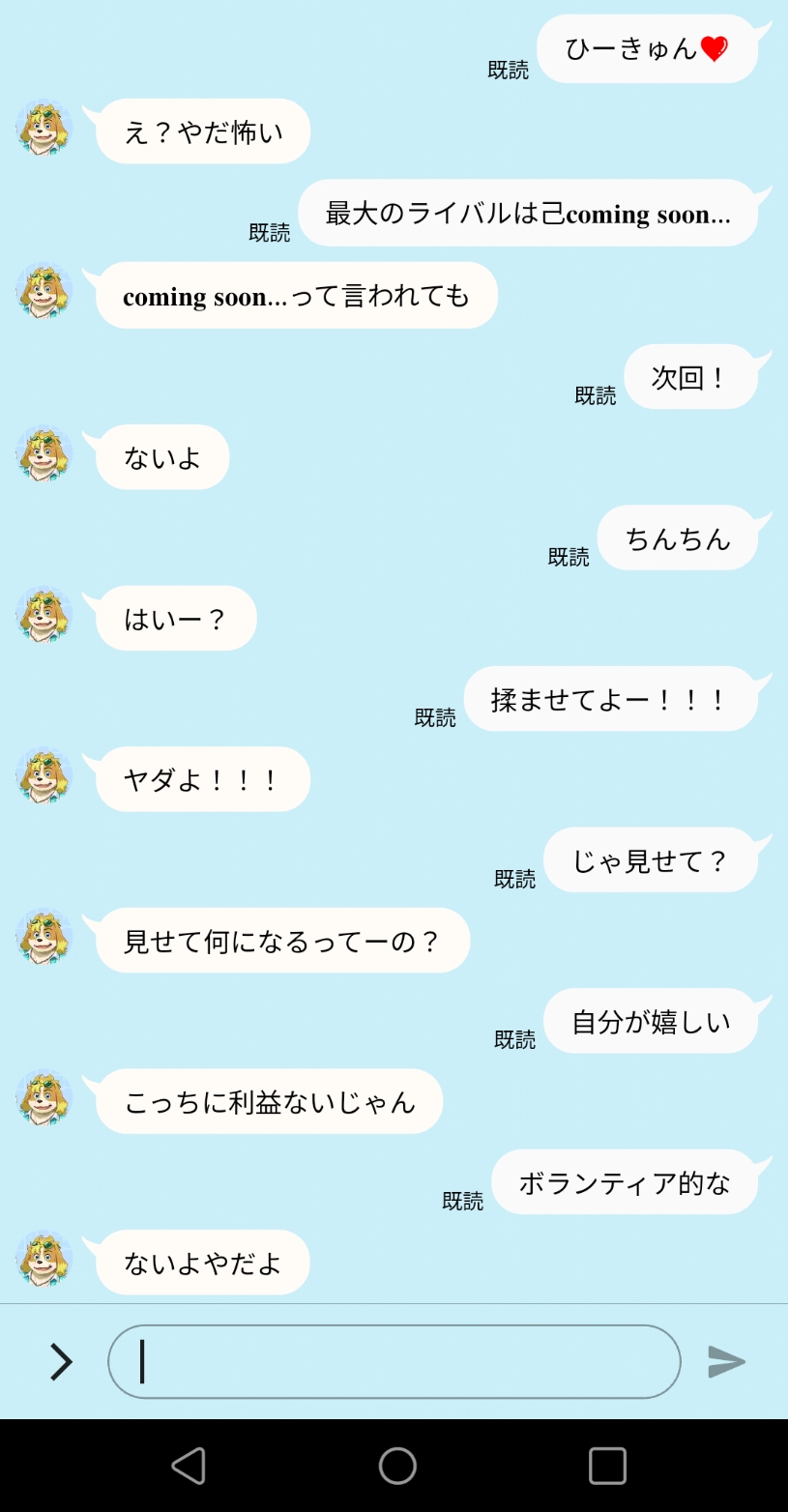The height and width of the screenshot is (1512, 788).
Task: Expand options with the chevron arrow
Action: click(x=61, y=1361)
